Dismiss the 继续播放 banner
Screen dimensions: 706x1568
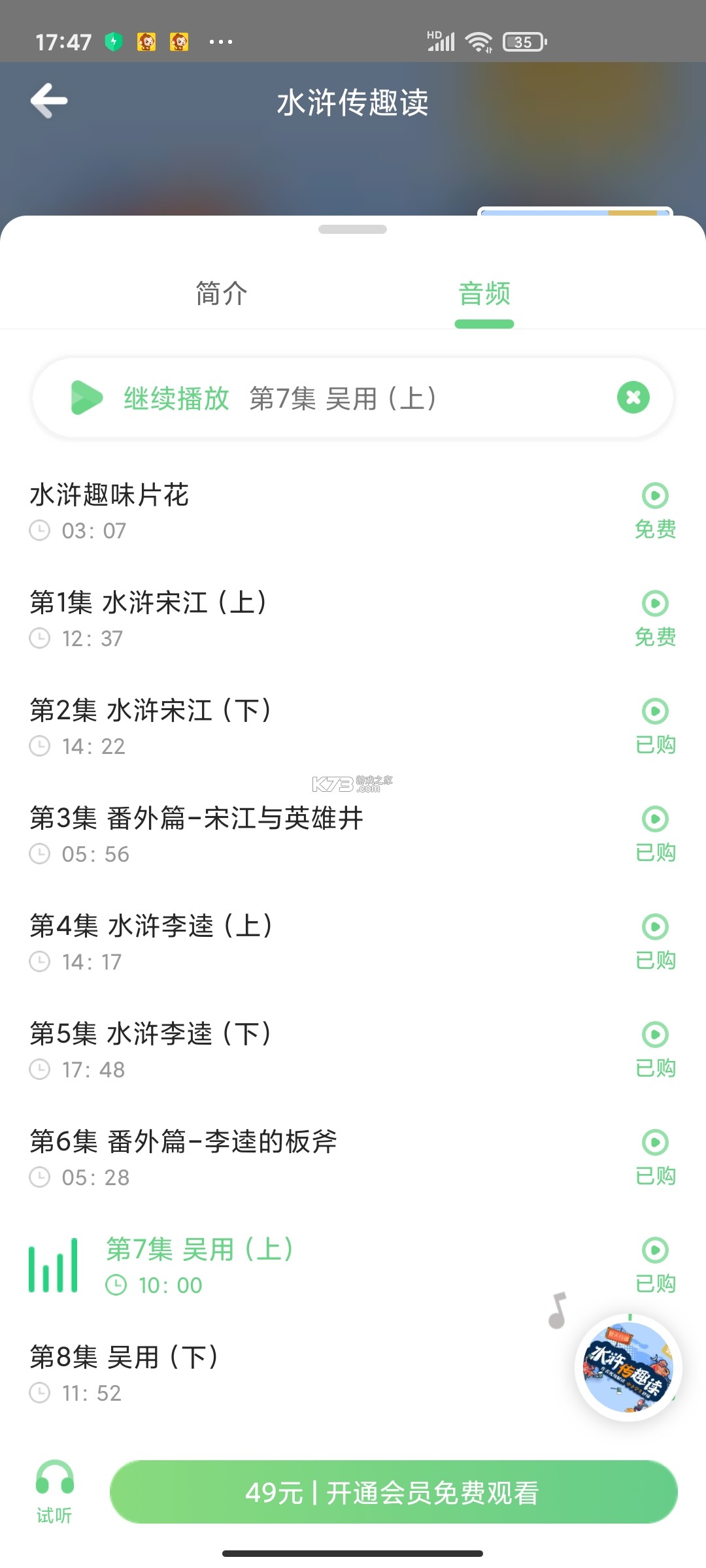633,397
